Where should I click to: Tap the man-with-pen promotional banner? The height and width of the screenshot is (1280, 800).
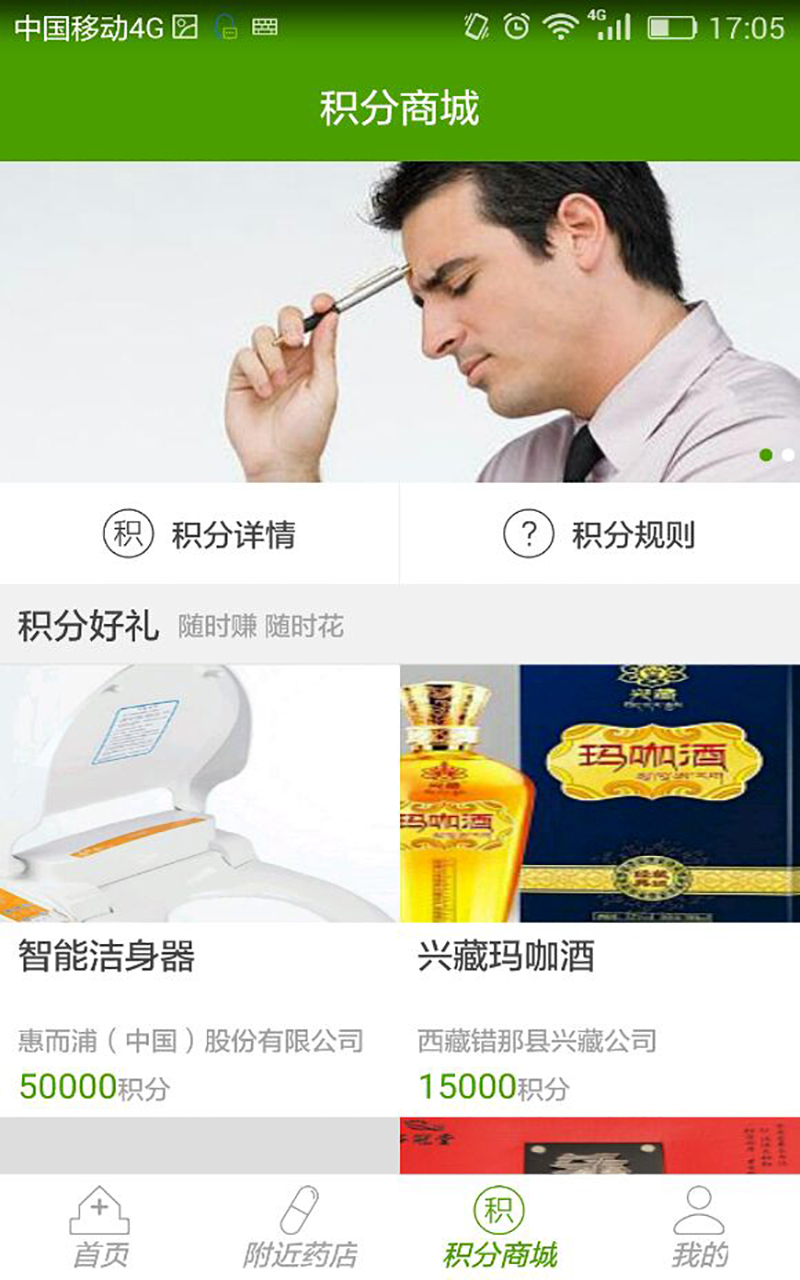point(400,322)
